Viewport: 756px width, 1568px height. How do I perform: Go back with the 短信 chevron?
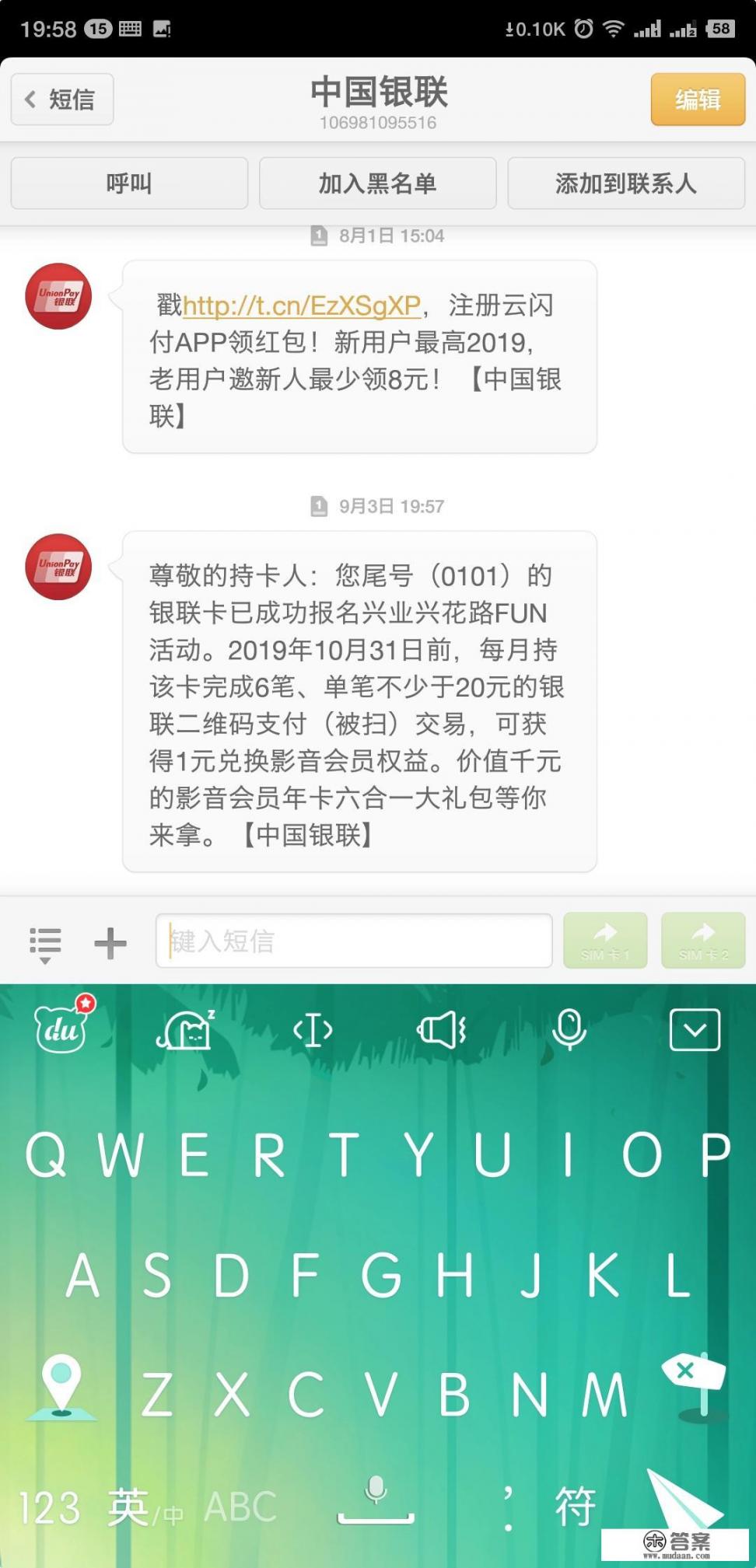coord(61,100)
